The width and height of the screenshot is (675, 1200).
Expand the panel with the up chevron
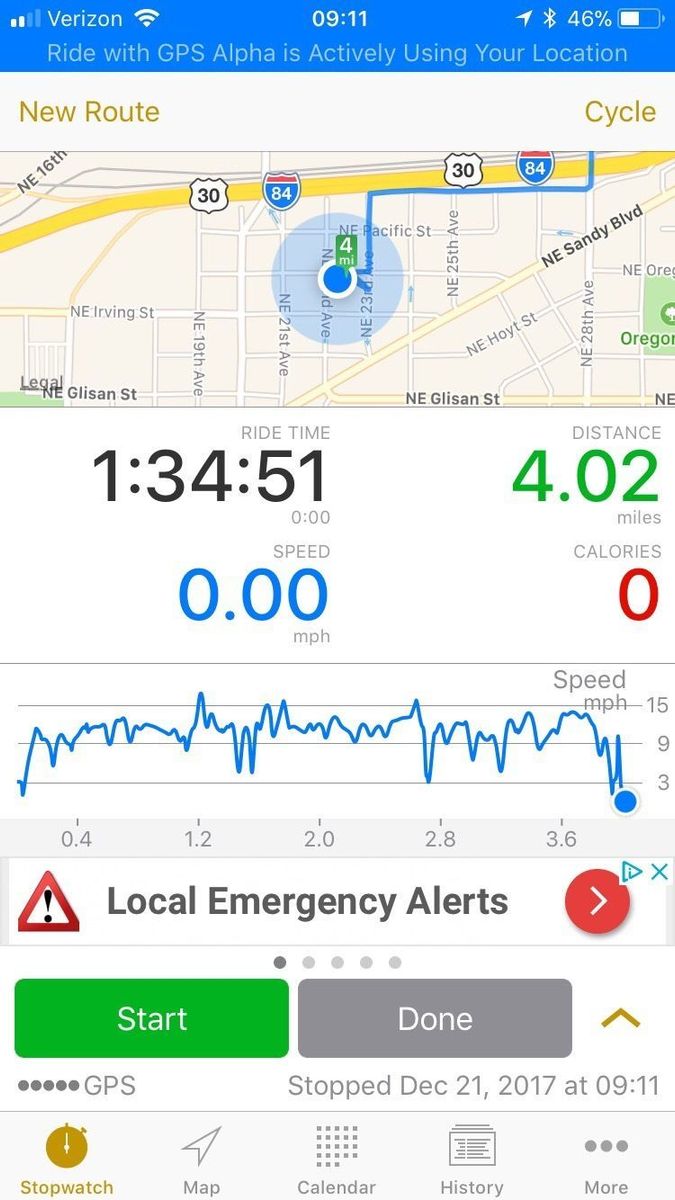point(620,1018)
